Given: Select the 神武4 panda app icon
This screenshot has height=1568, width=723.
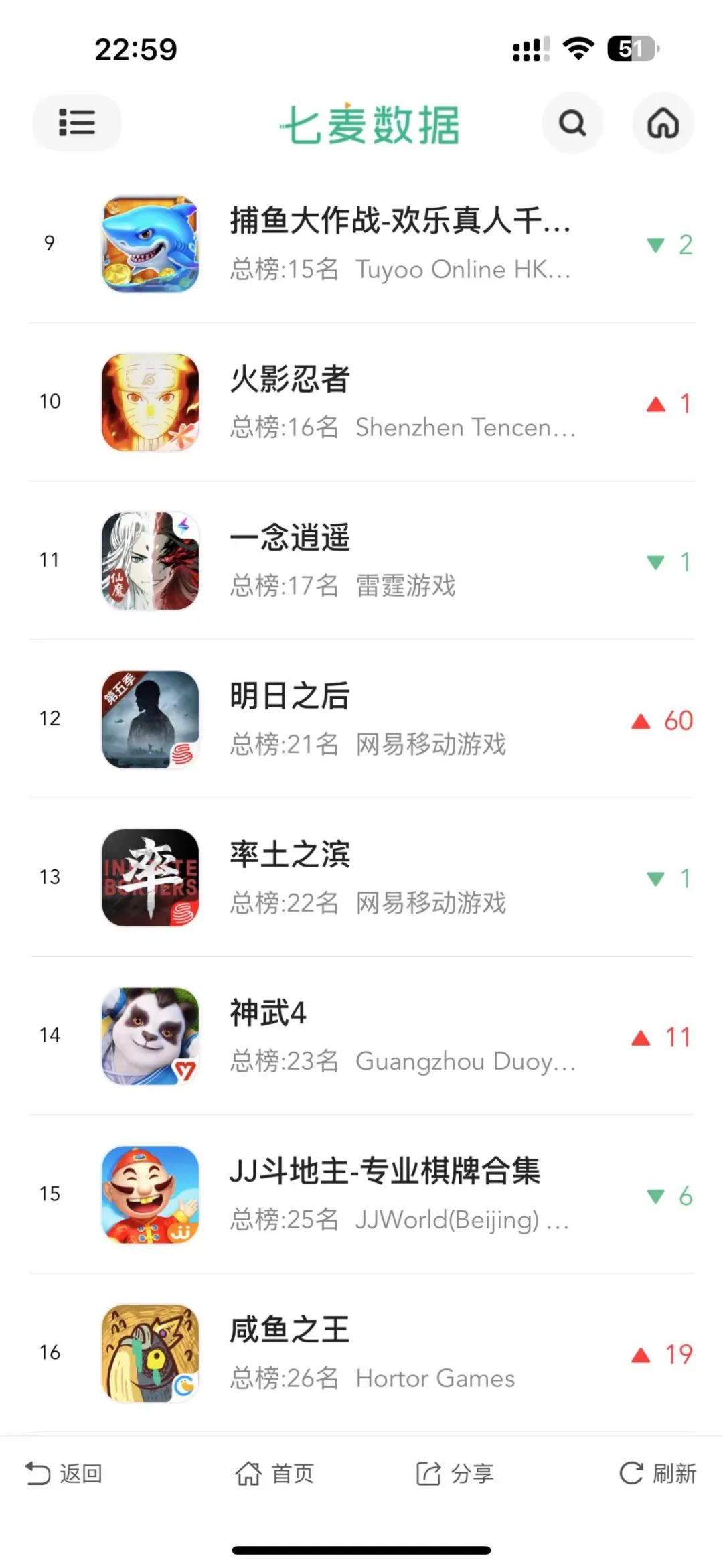Looking at the screenshot, I should (x=149, y=1036).
